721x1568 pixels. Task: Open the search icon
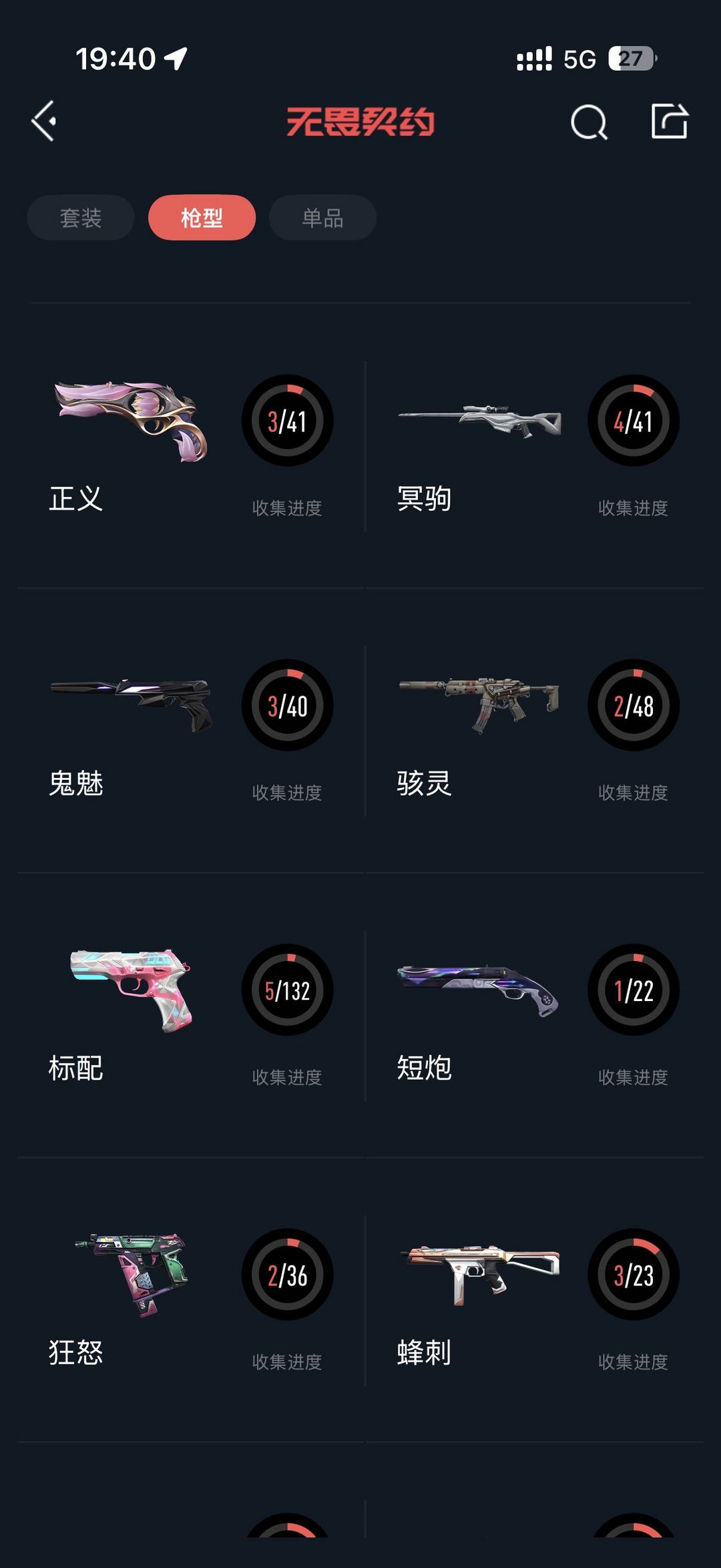[x=589, y=122]
